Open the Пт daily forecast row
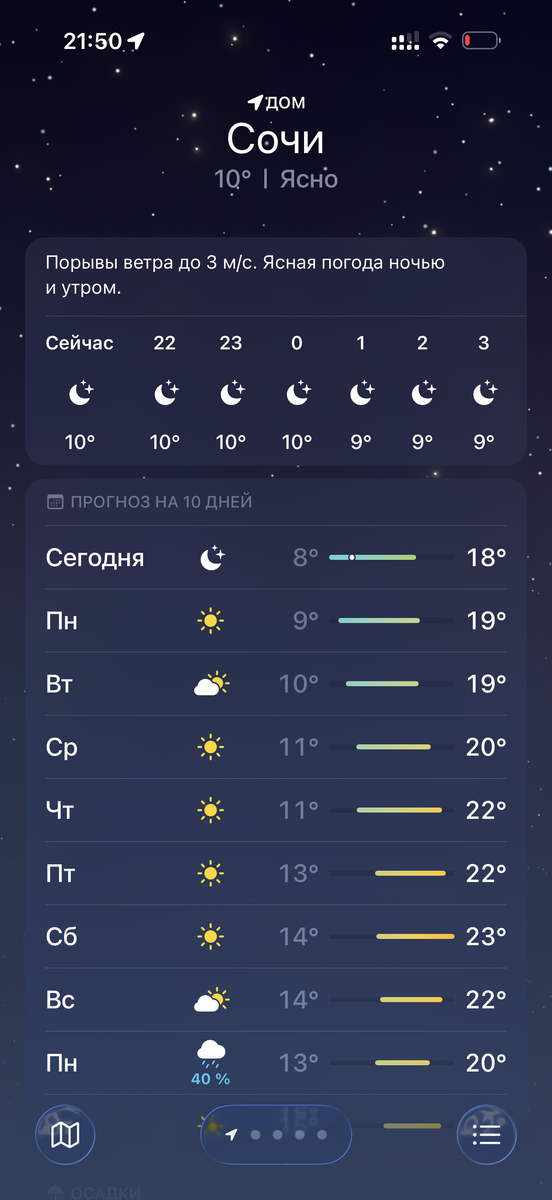Screen dimensions: 552x1200 pyautogui.click(x=276, y=873)
